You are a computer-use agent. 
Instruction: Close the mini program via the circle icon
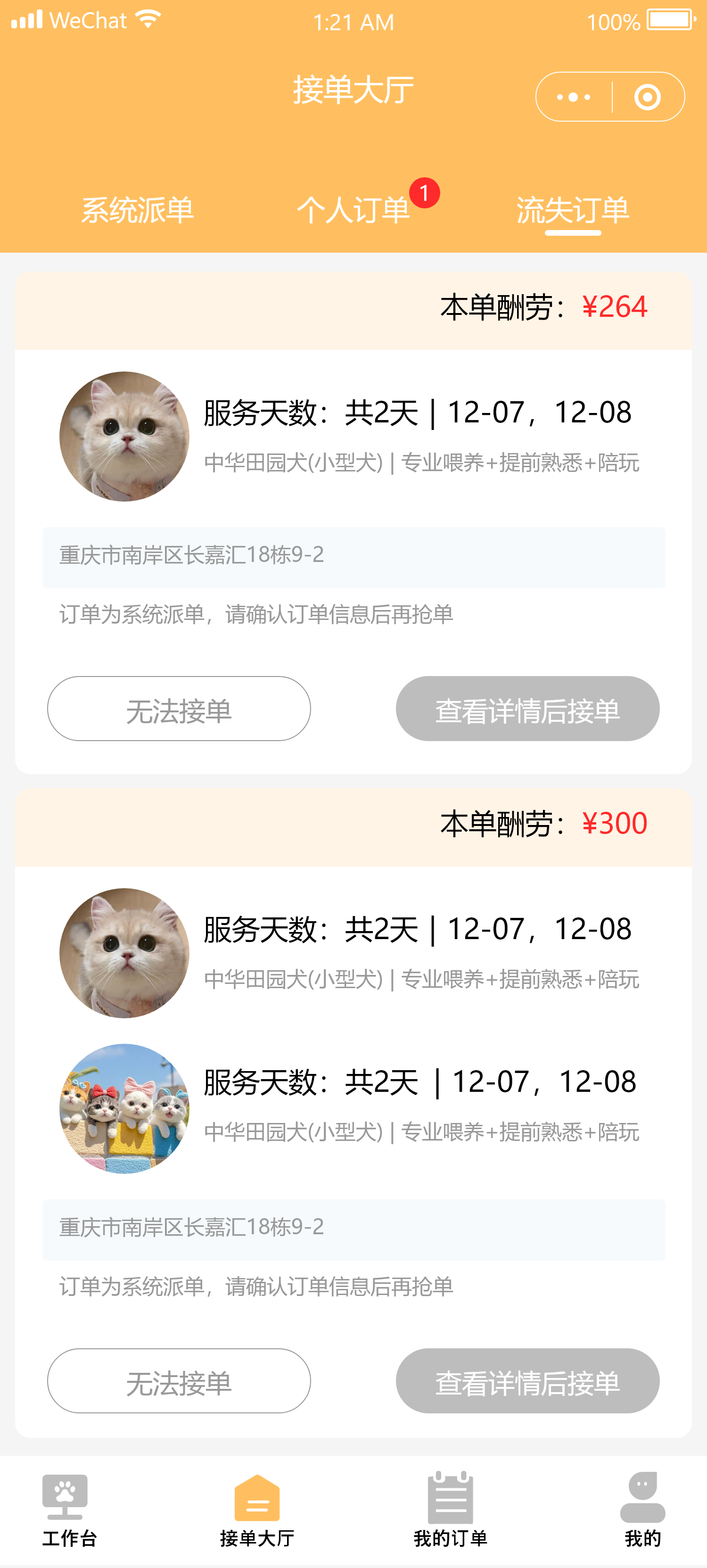647,98
